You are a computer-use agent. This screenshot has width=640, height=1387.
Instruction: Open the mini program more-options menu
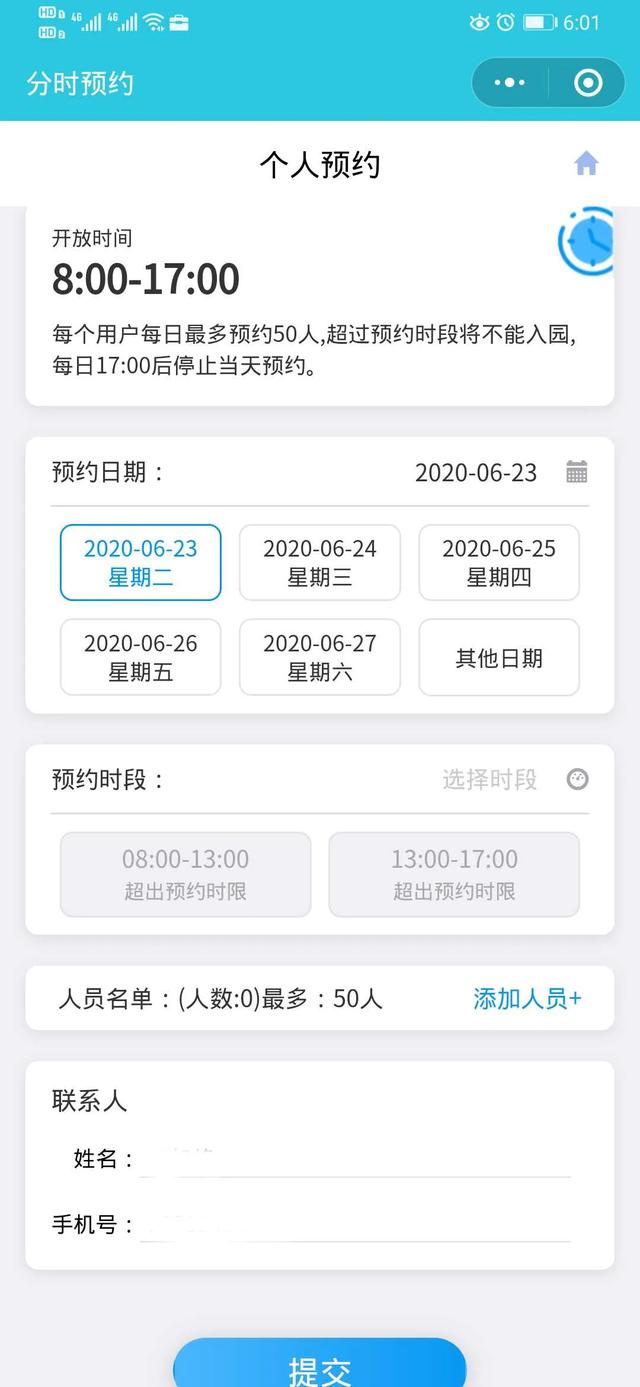point(510,83)
